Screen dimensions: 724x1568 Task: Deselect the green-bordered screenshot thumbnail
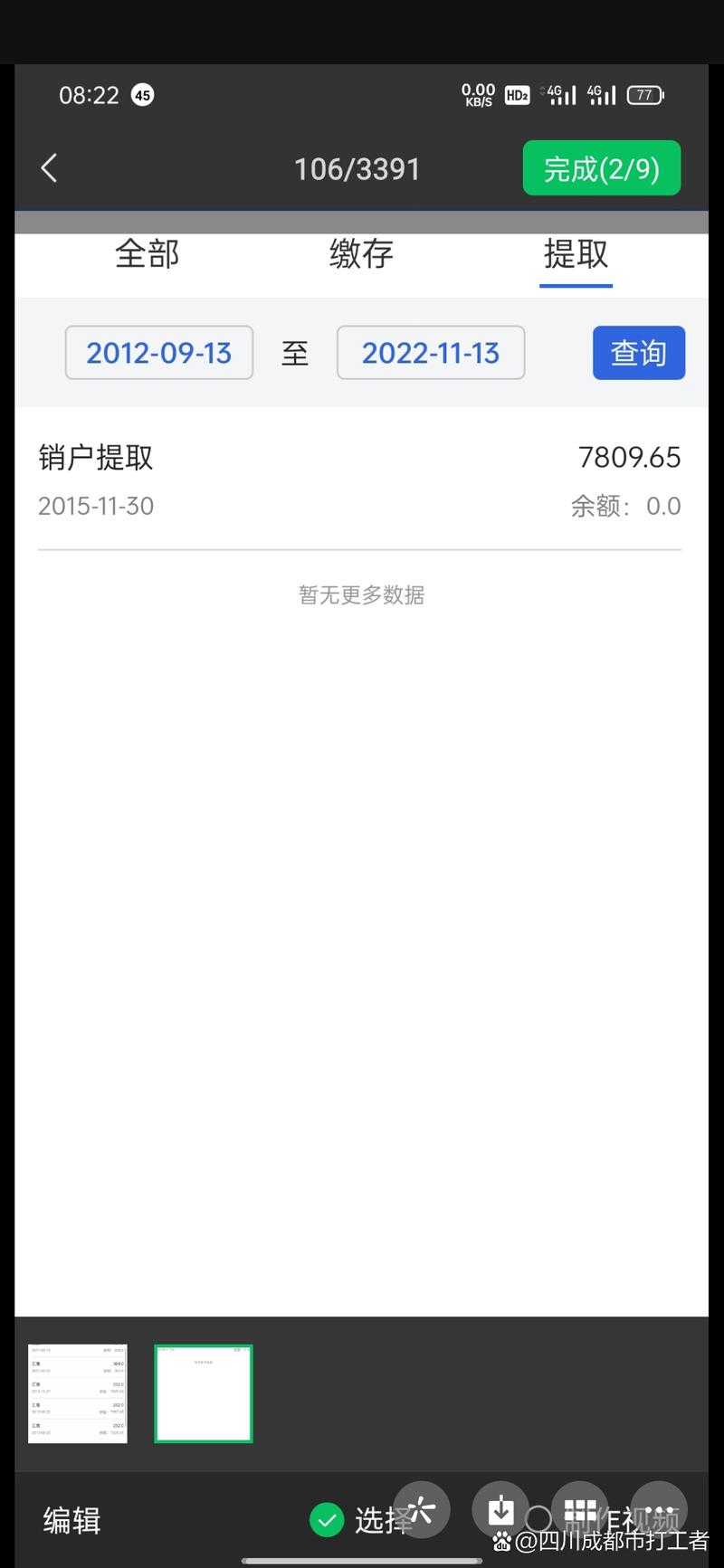tap(203, 1393)
